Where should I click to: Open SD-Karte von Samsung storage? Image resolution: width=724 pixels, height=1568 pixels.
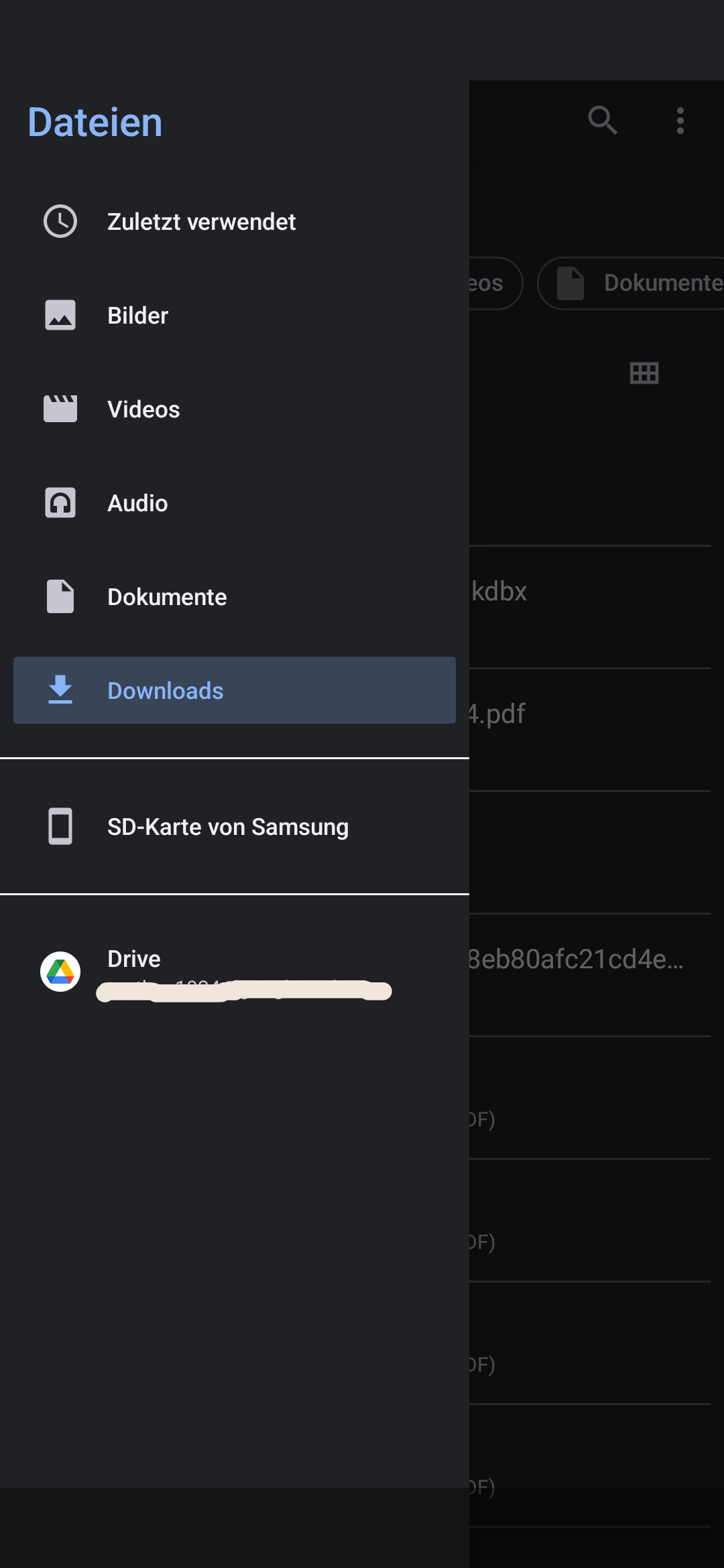pos(228,826)
